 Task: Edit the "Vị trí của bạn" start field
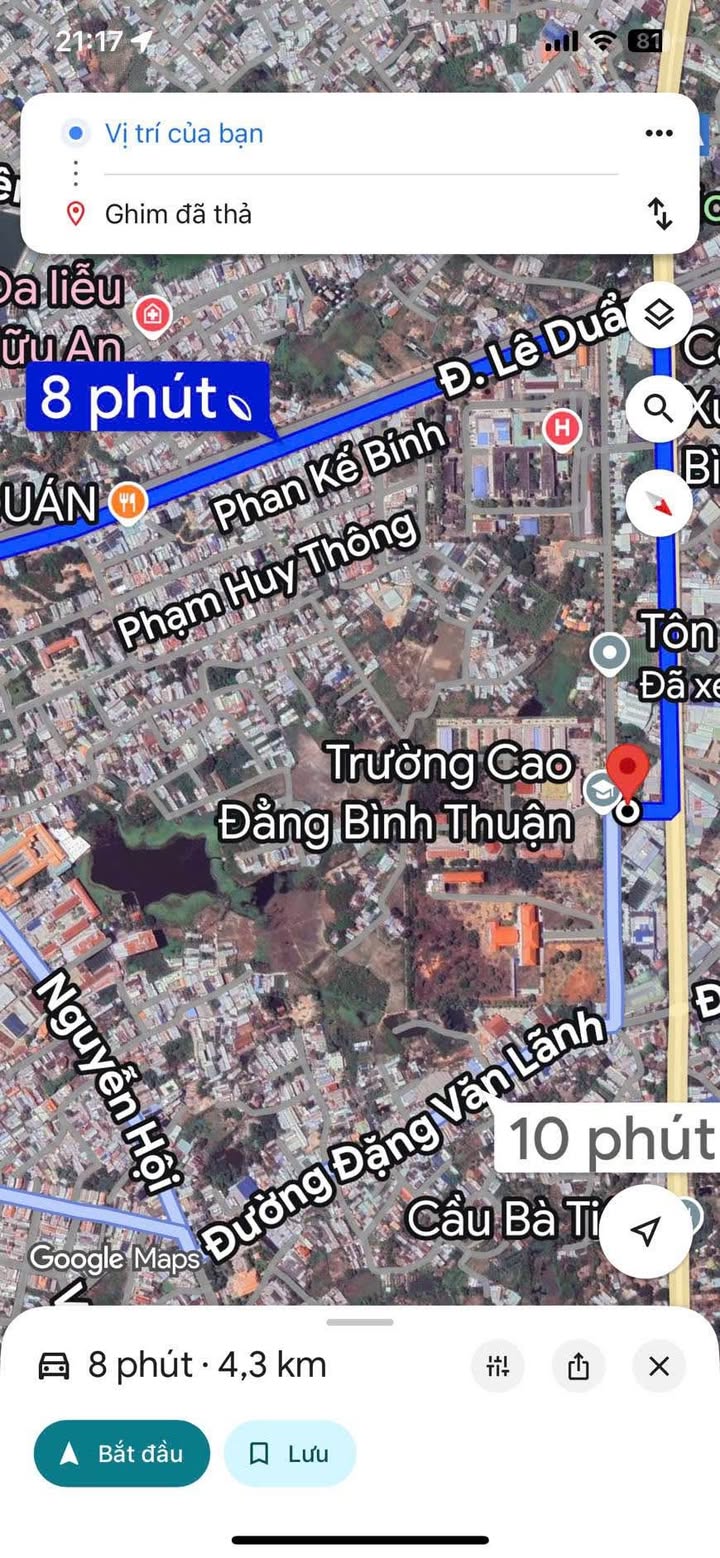point(361,133)
